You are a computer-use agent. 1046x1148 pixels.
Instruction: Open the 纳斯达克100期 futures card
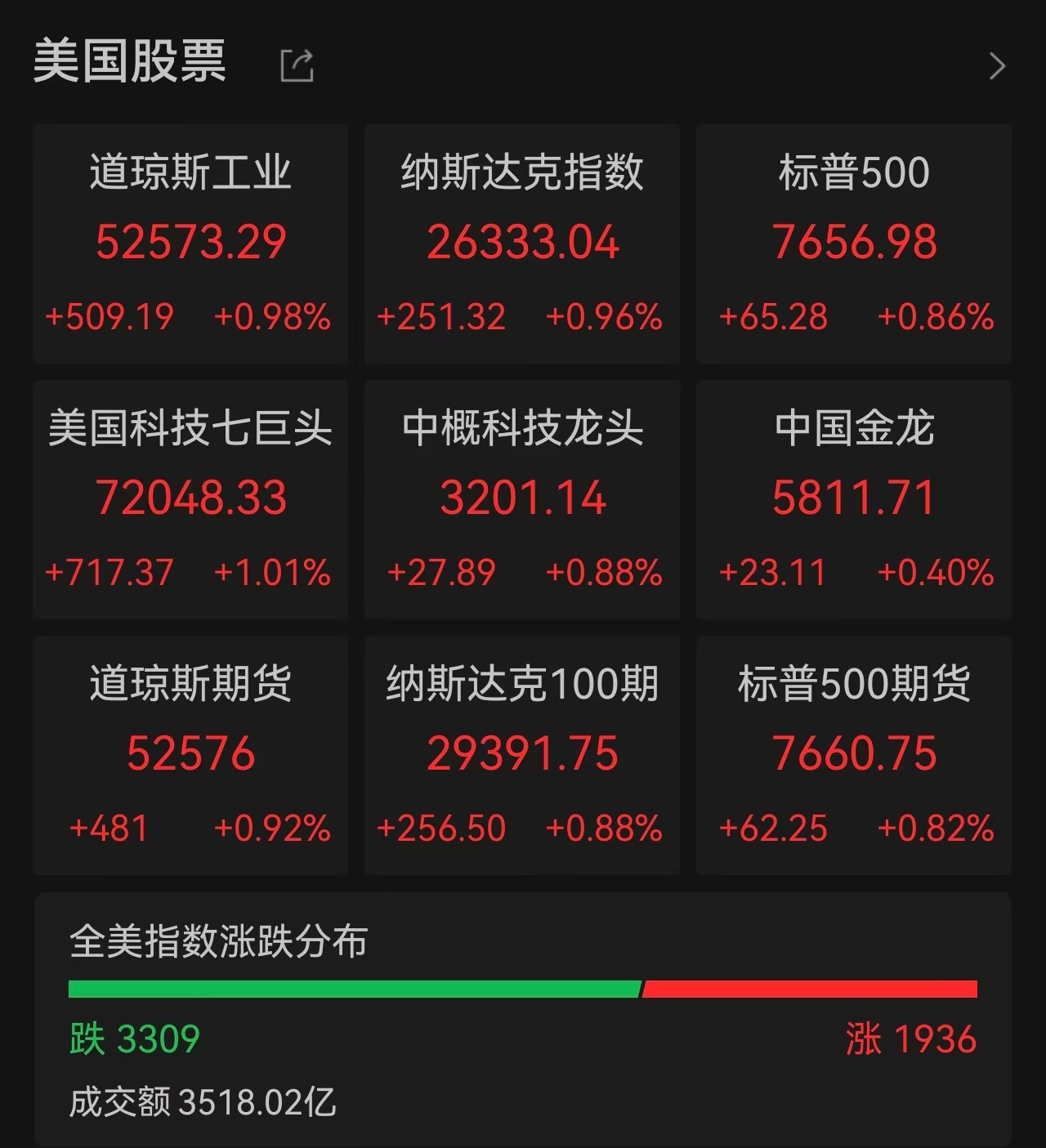tap(522, 755)
